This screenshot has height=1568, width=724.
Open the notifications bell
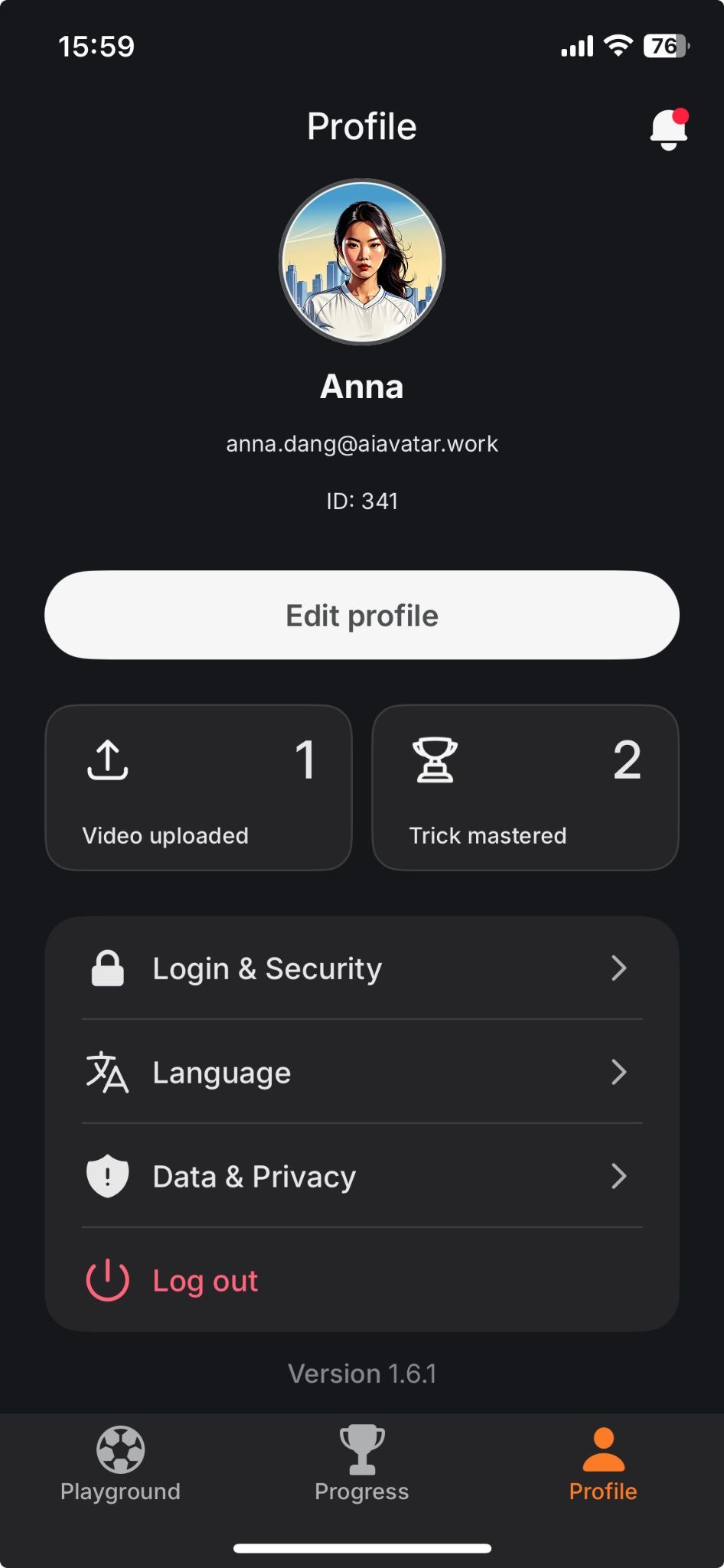click(668, 129)
